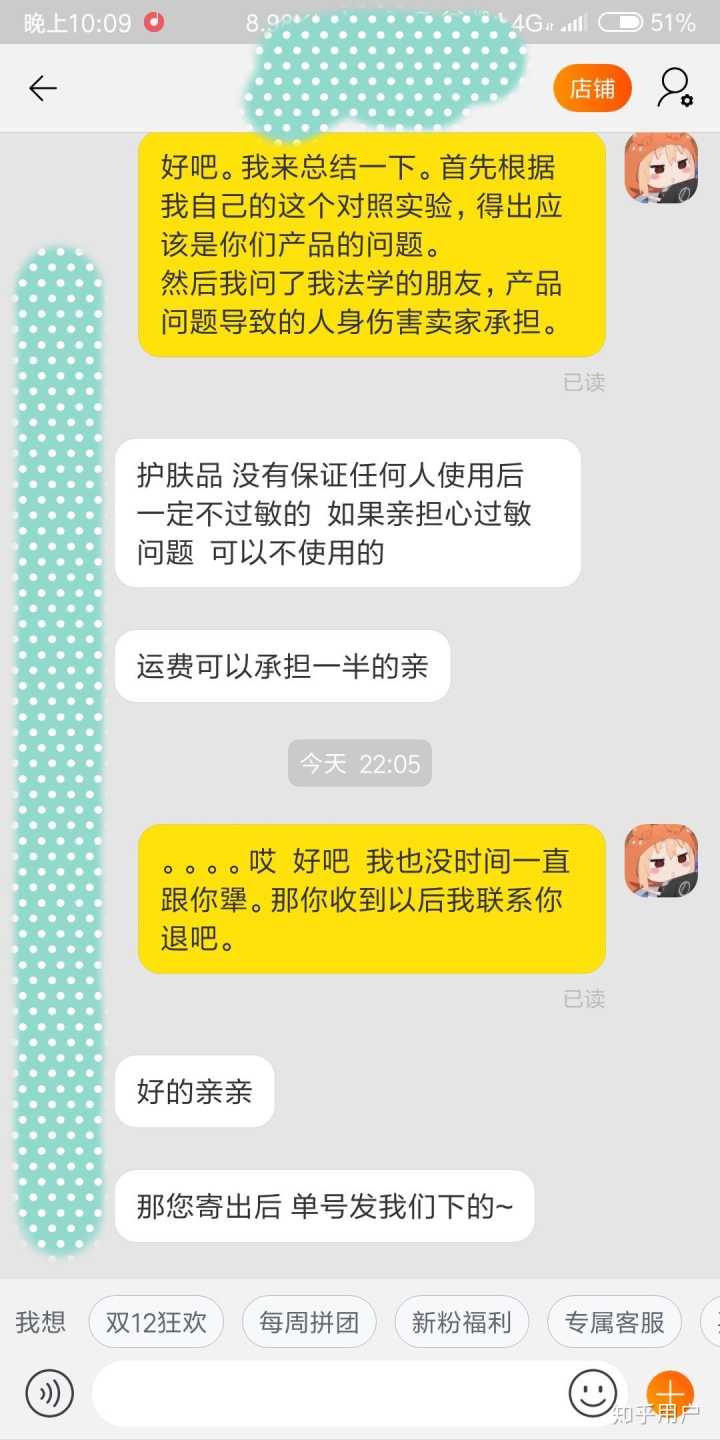This screenshot has height=1440, width=720.
Task: Select the 每周拼团 chip
Action: 309,1322
